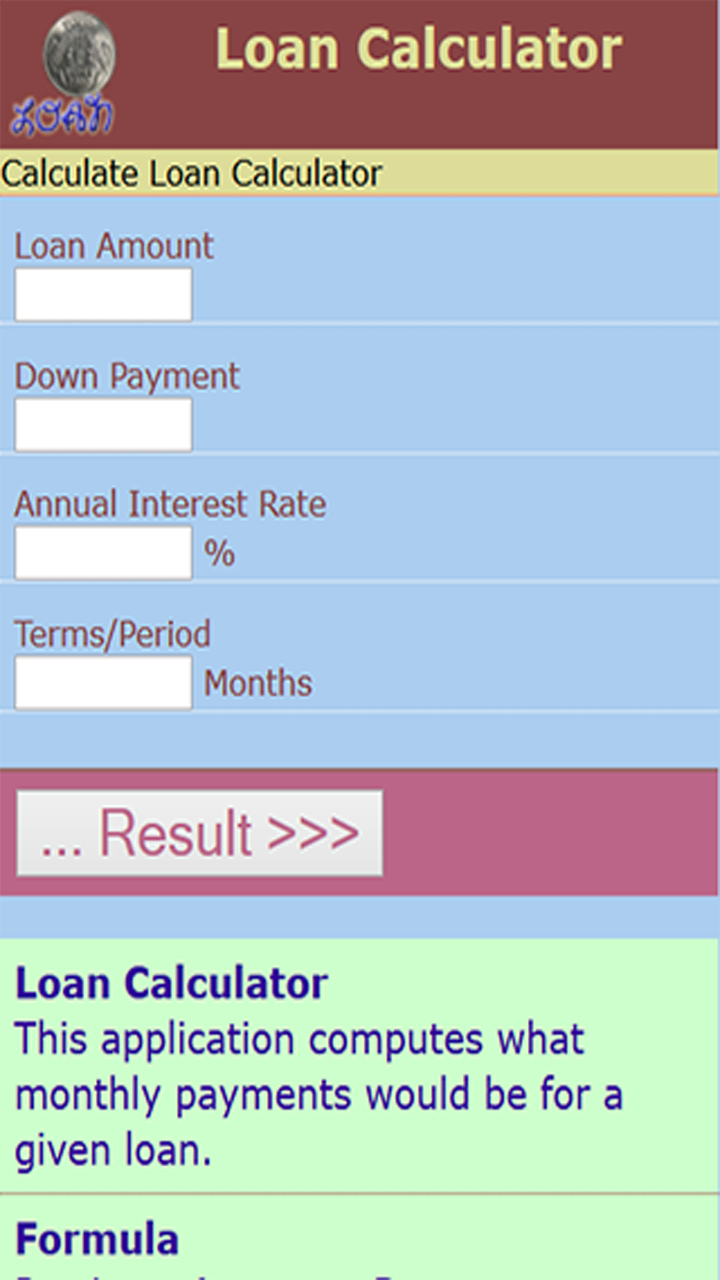Click the Terms/Period input box
Screen dimensions: 720x1280
100,682
